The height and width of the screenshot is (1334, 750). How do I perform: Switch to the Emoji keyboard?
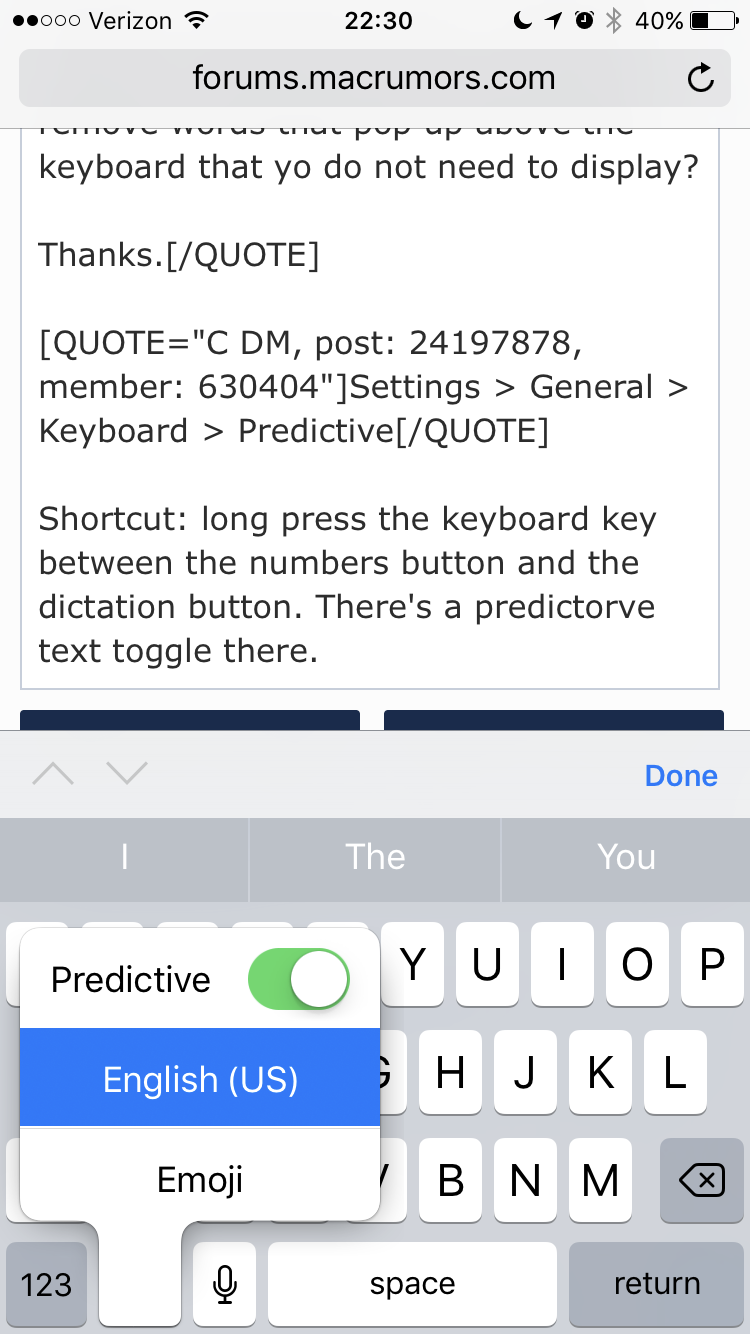(x=200, y=1179)
